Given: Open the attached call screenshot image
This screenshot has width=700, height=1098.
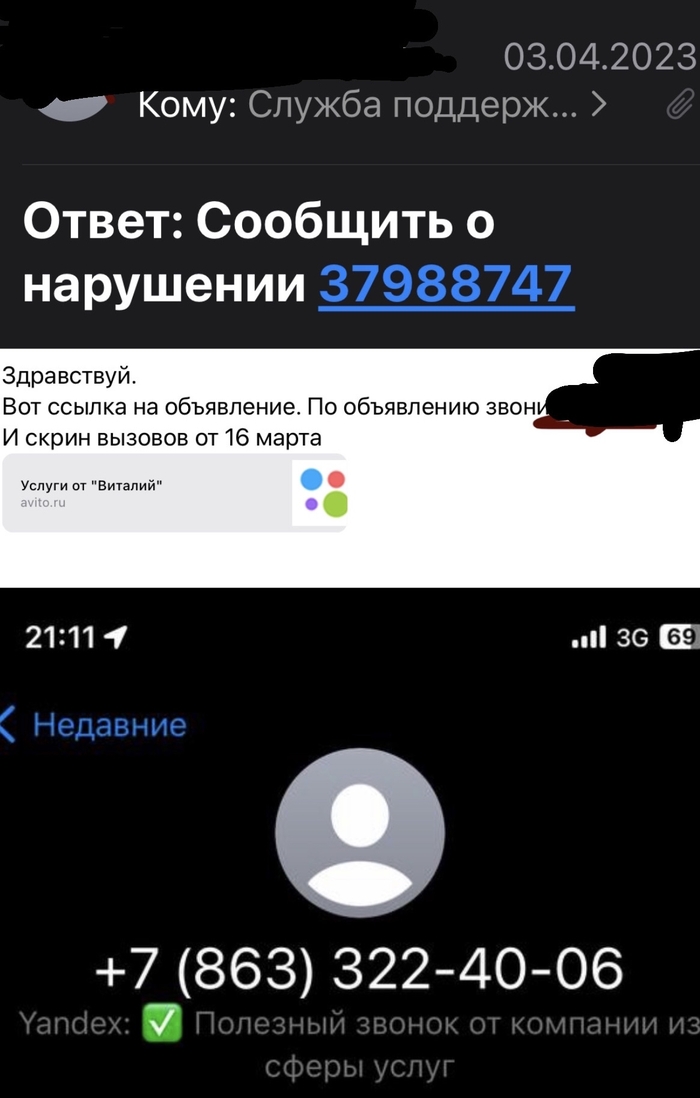Looking at the screenshot, I should [x=350, y=840].
